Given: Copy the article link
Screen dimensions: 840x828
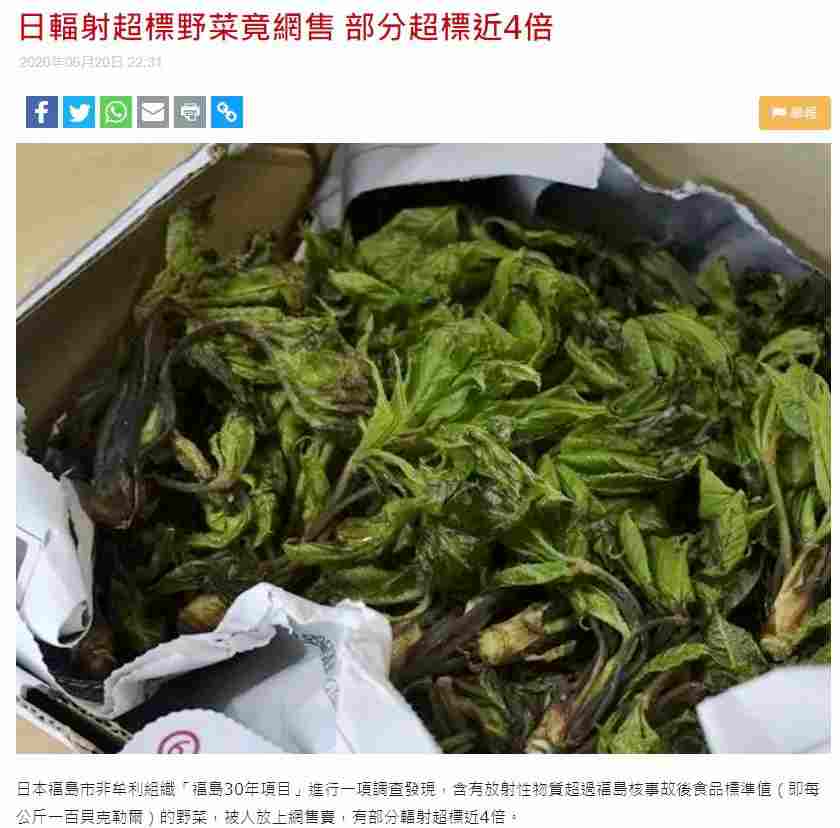Looking at the screenshot, I should (227, 112).
